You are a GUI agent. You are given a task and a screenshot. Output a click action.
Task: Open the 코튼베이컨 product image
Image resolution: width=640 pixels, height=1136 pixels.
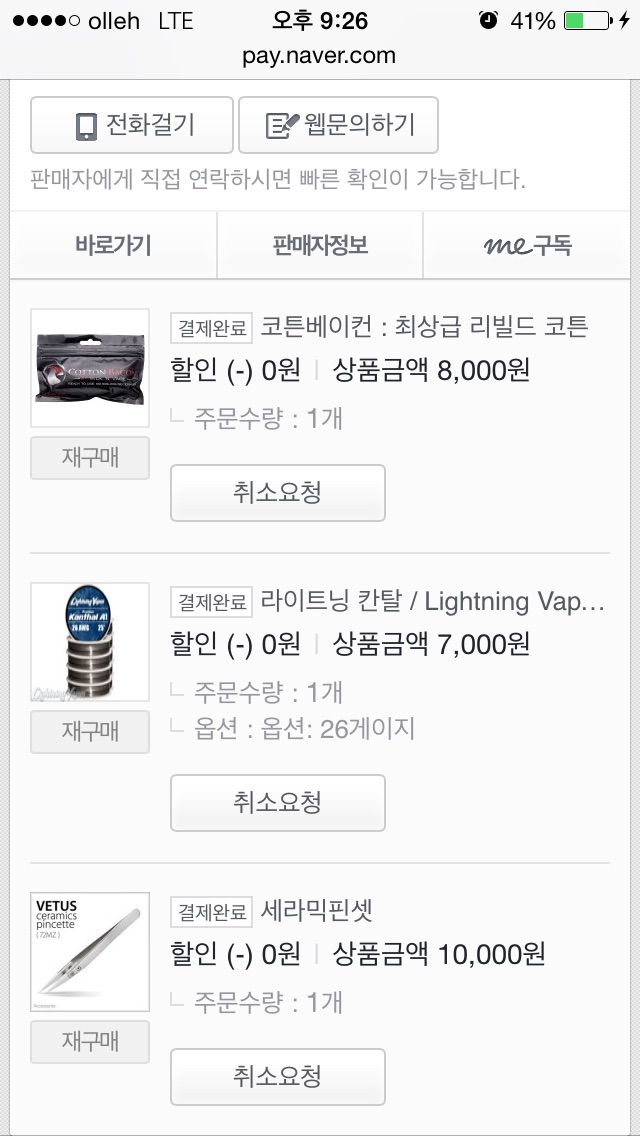[90, 368]
